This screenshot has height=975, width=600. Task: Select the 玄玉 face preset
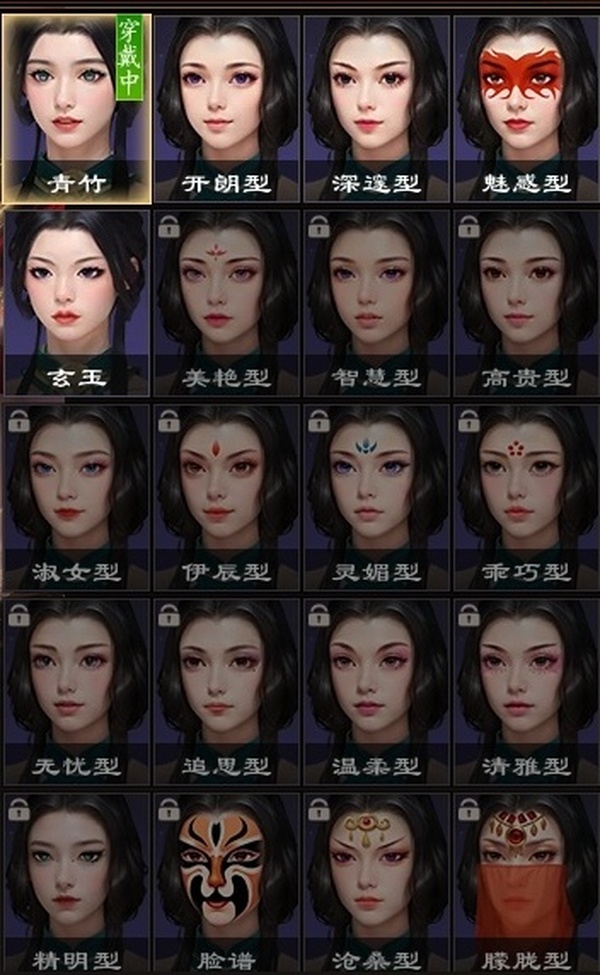click(76, 303)
